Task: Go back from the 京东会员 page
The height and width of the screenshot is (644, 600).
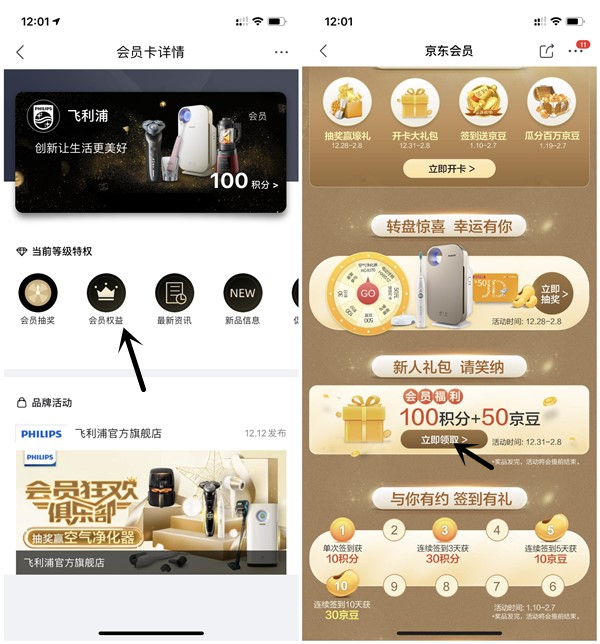Action: coord(322,51)
